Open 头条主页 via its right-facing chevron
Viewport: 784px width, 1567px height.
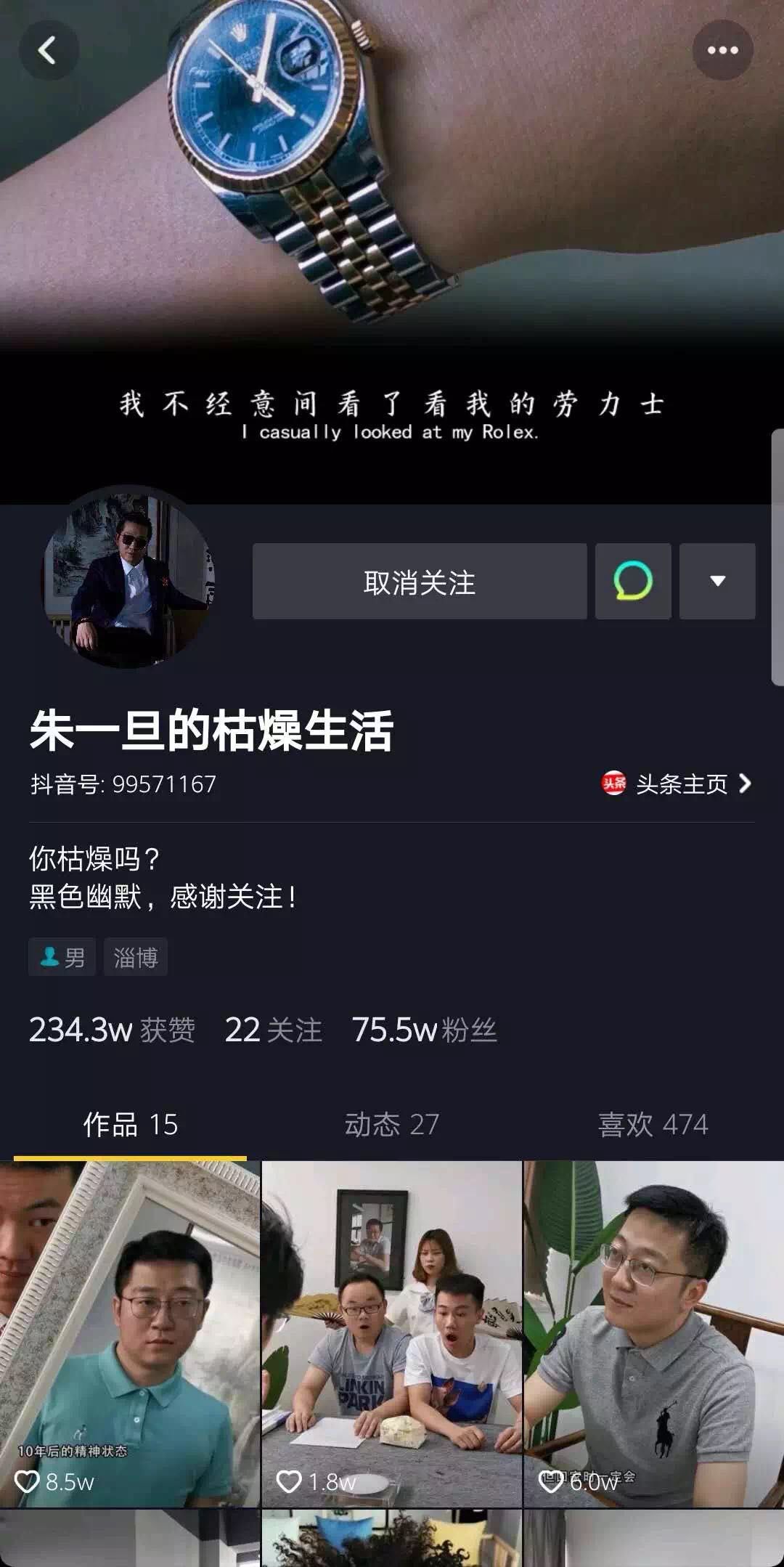[x=746, y=786]
